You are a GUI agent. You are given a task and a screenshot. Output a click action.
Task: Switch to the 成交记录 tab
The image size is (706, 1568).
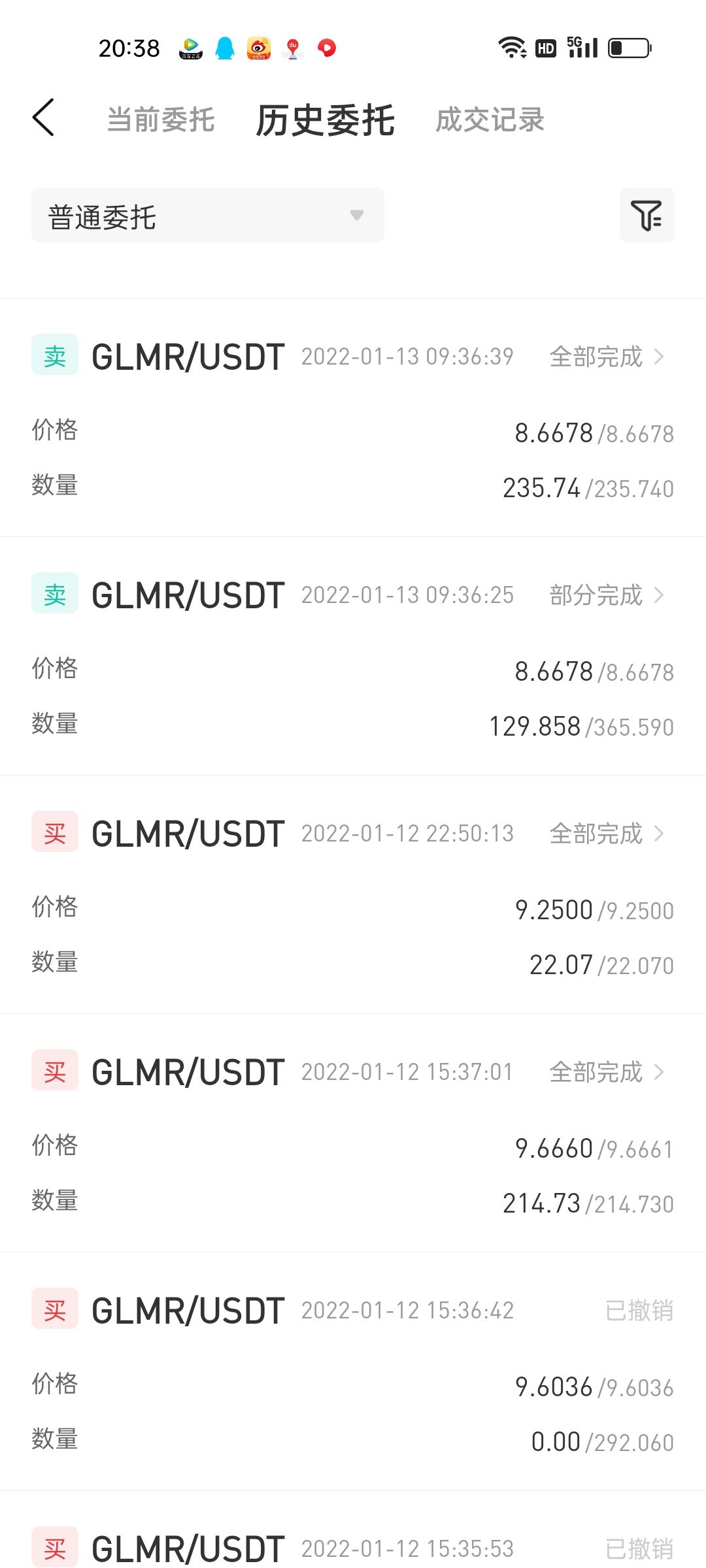tap(490, 120)
